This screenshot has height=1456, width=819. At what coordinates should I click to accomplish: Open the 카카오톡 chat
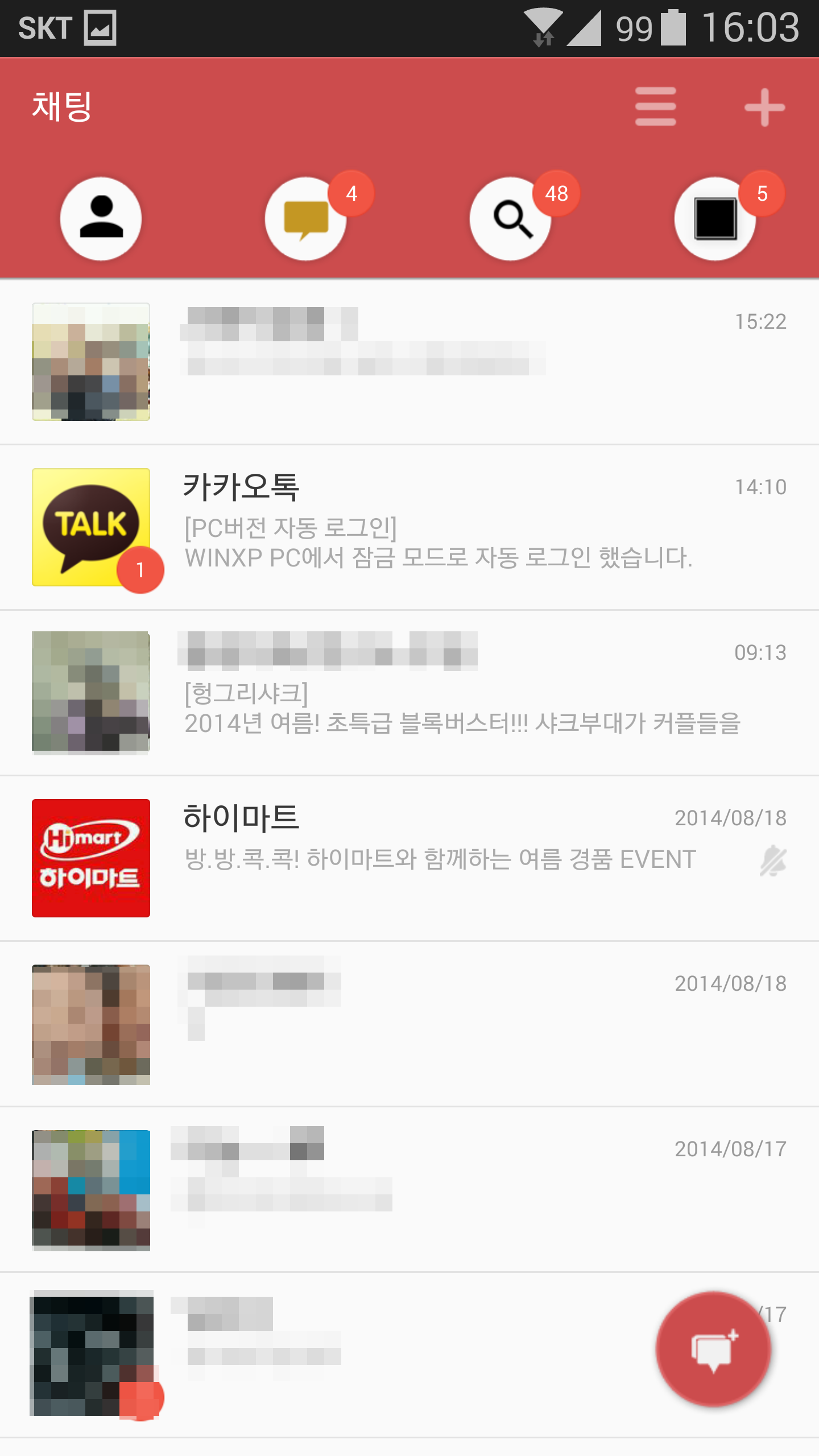coord(409,527)
